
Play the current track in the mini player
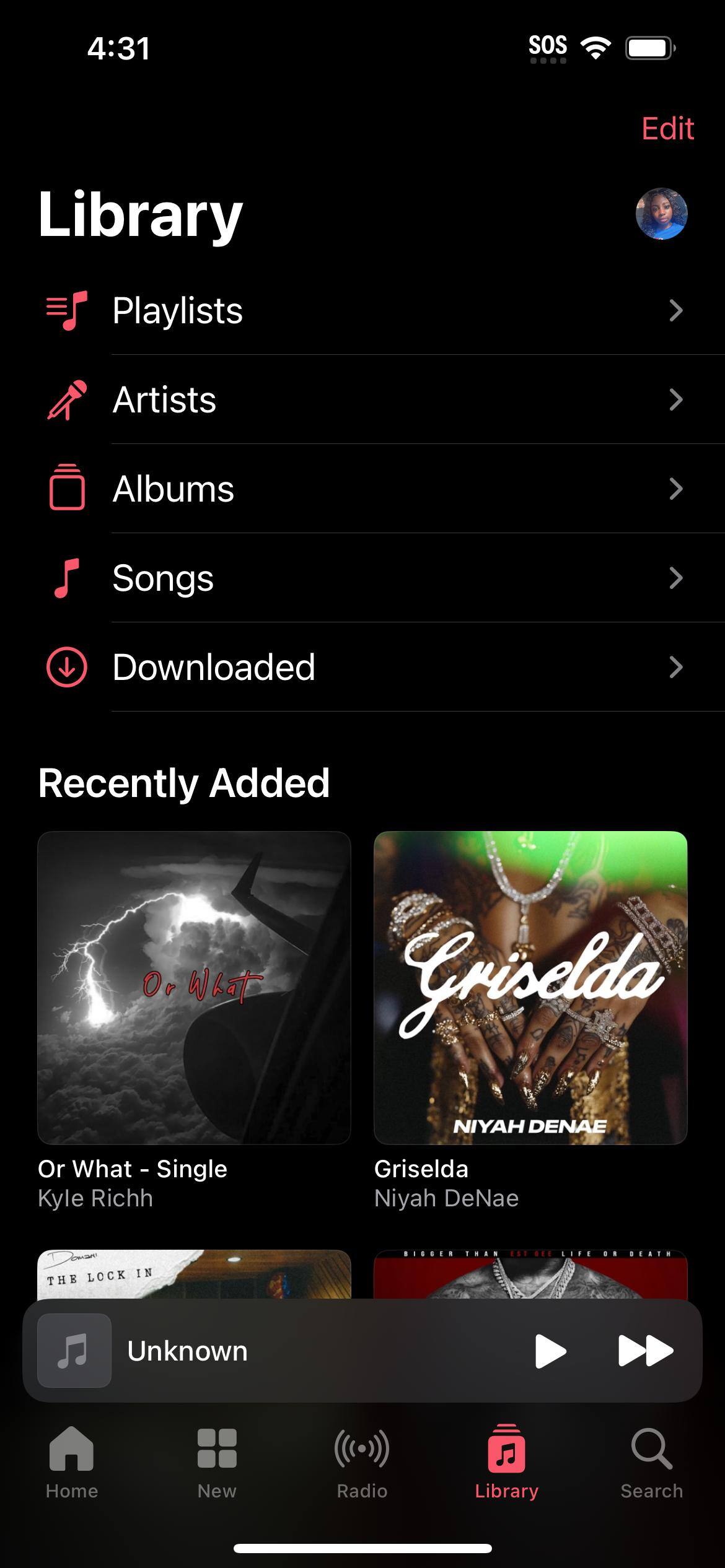(x=550, y=1351)
